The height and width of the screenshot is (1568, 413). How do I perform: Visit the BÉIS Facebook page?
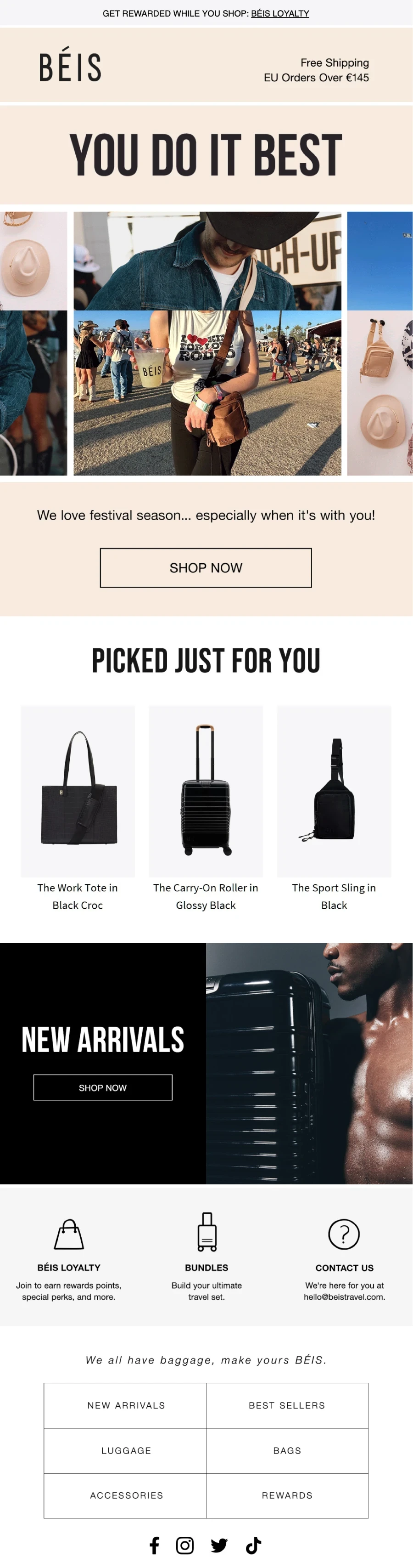155,1545
